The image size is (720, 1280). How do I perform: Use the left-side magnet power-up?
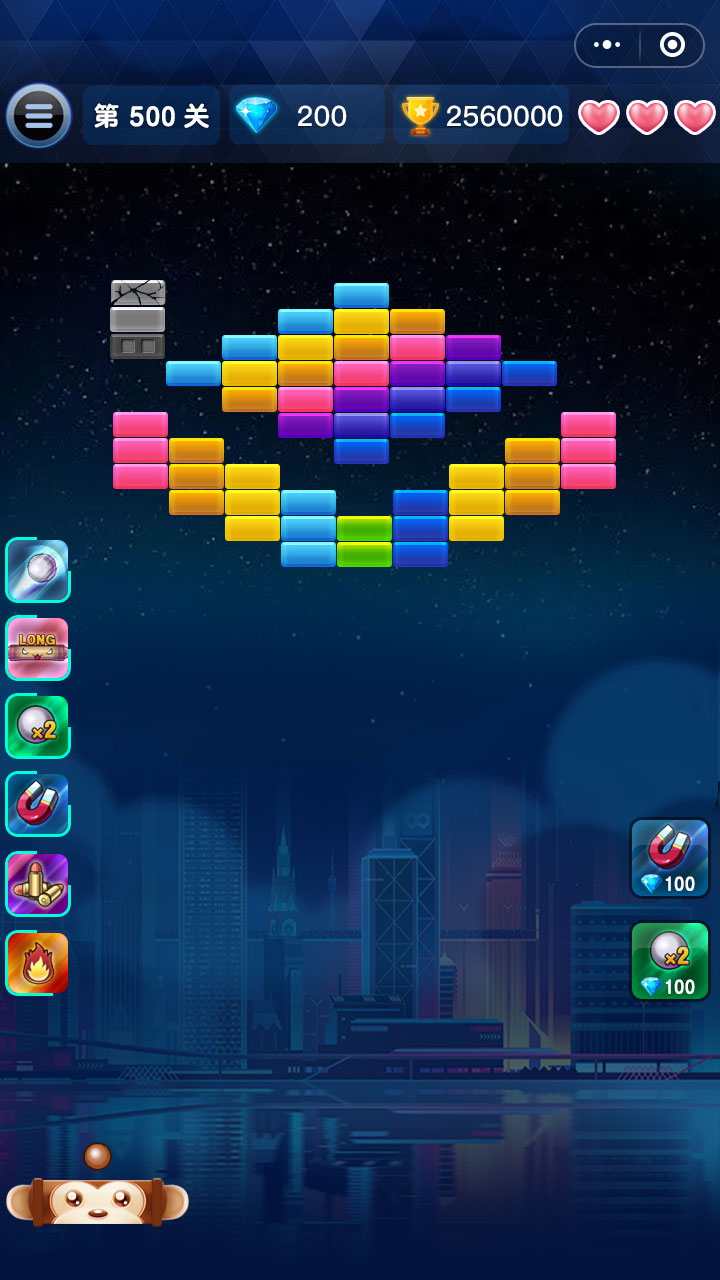pyautogui.click(x=38, y=804)
